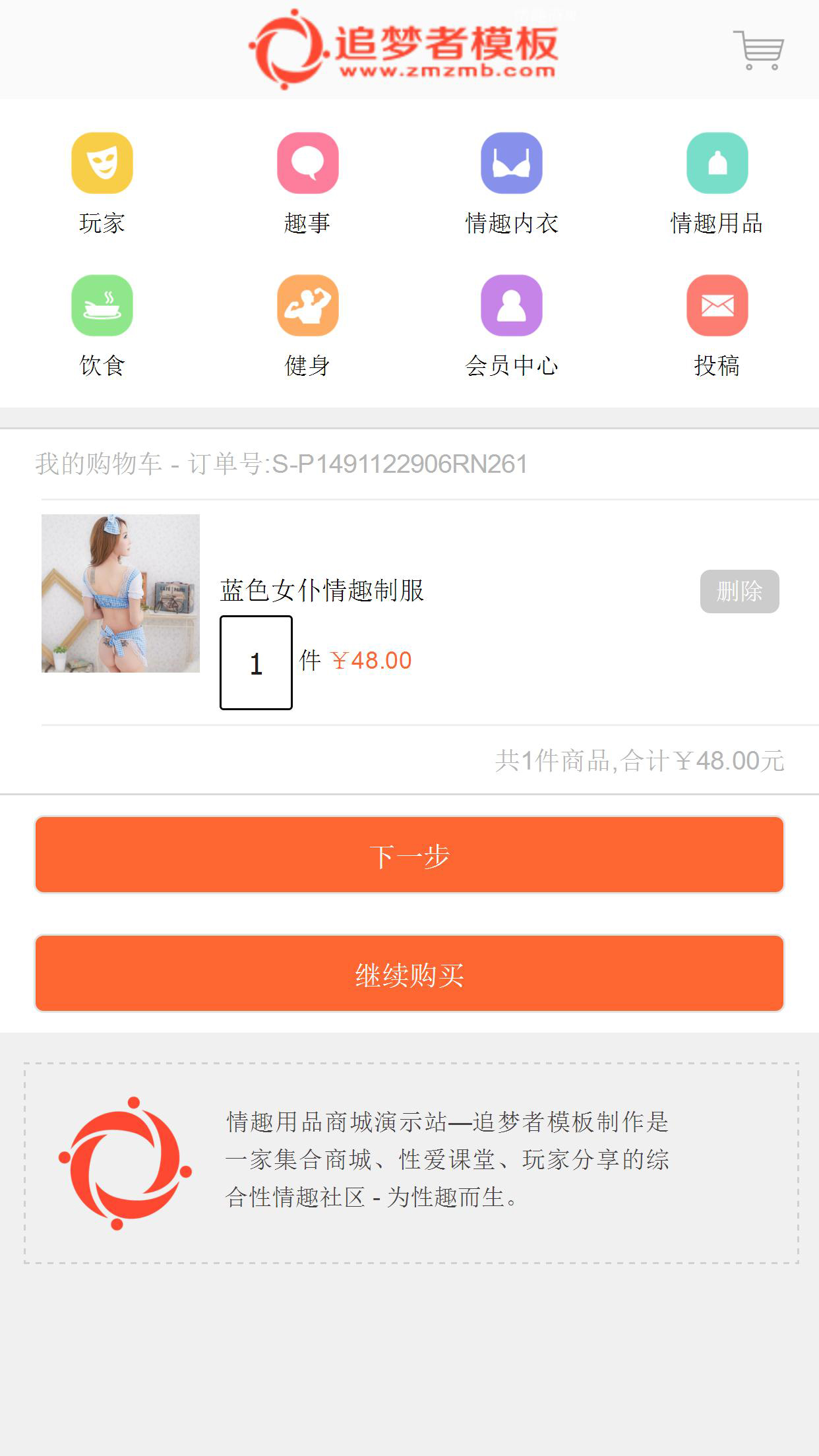Image resolution: width=819 pixels, height=1456 pixels.
Task: Open the 蓝色女仆情趣制服 product image
Action: tap(121, 593)
